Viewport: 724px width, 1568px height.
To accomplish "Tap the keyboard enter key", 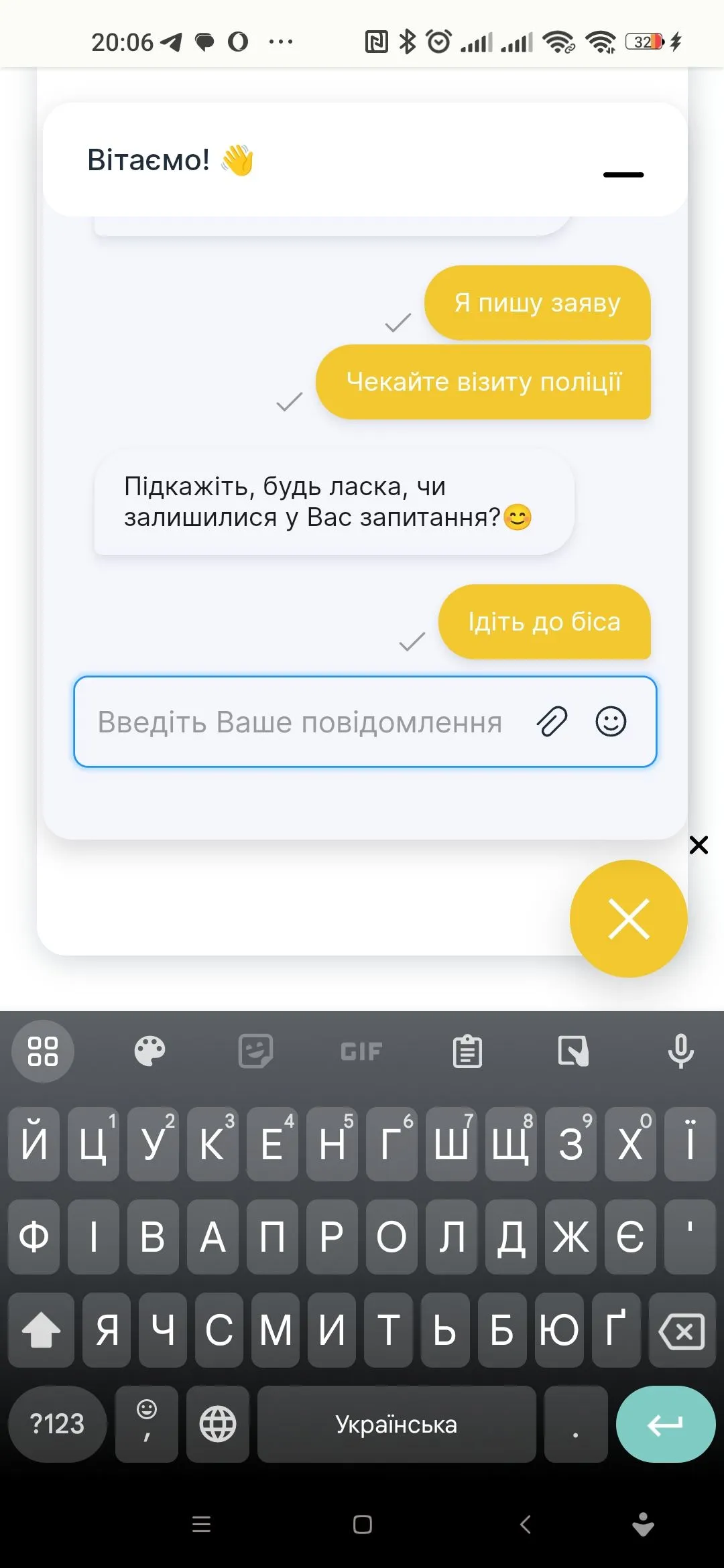I will 665,1424.
